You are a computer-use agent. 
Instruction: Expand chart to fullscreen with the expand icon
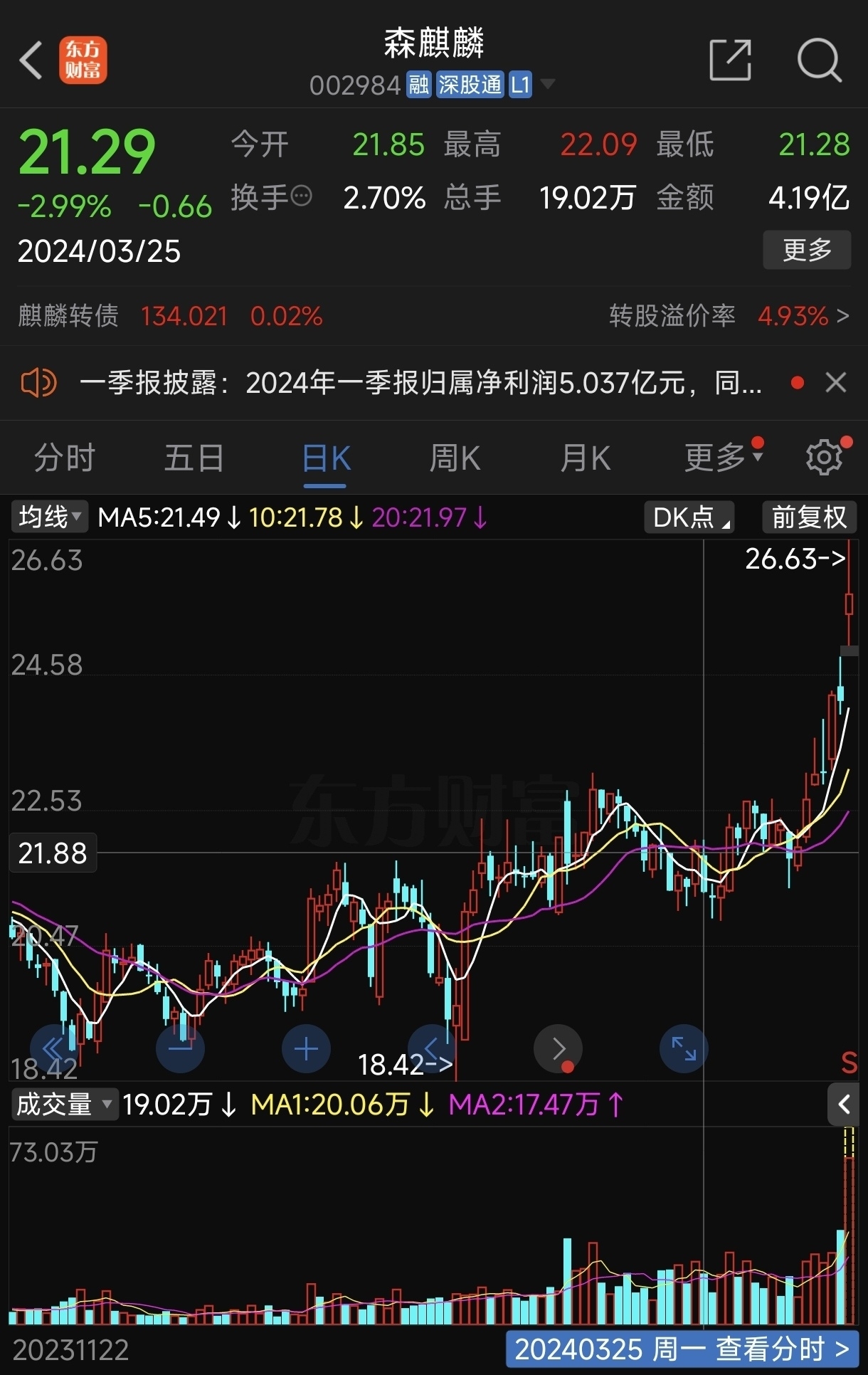pyautogui.click(x=683, y=1048)
